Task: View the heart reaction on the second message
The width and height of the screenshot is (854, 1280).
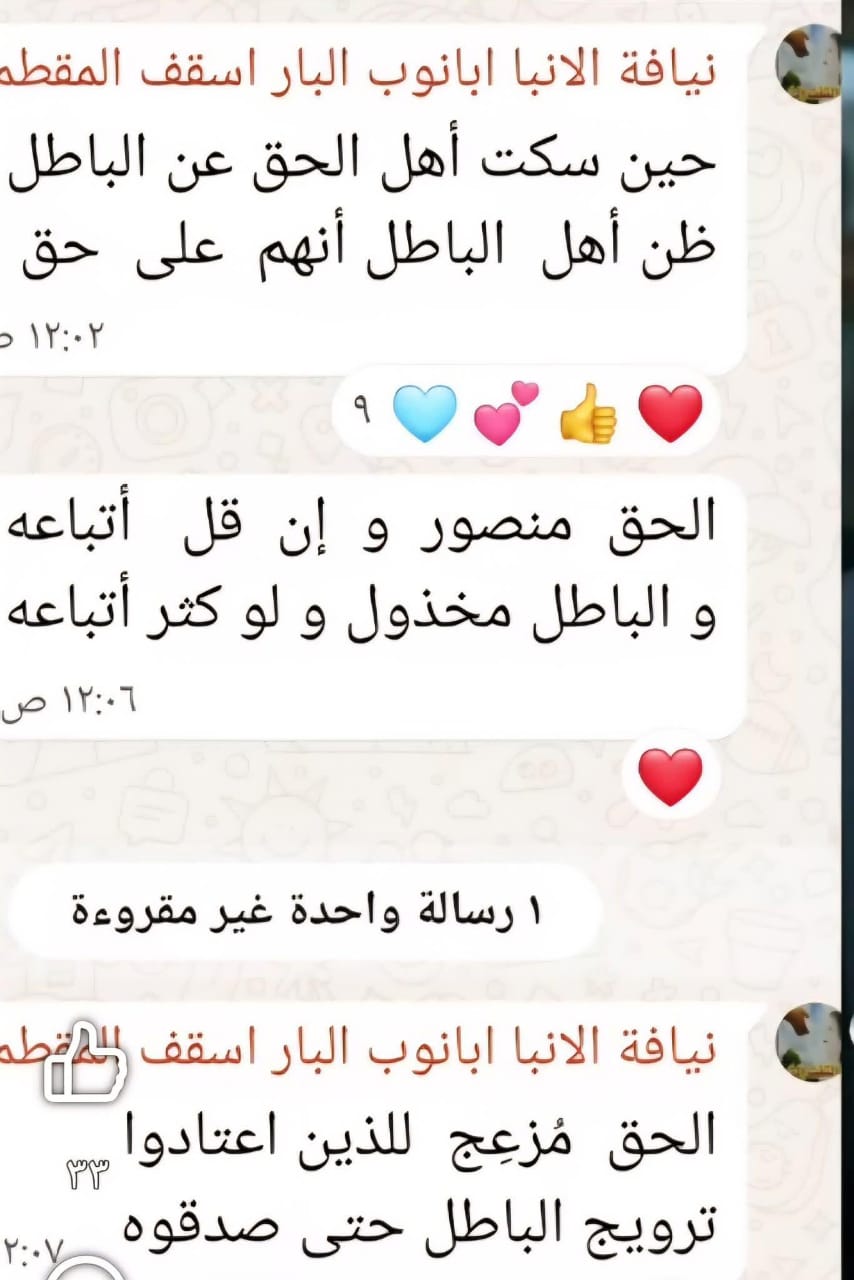Action: [670, 777]
